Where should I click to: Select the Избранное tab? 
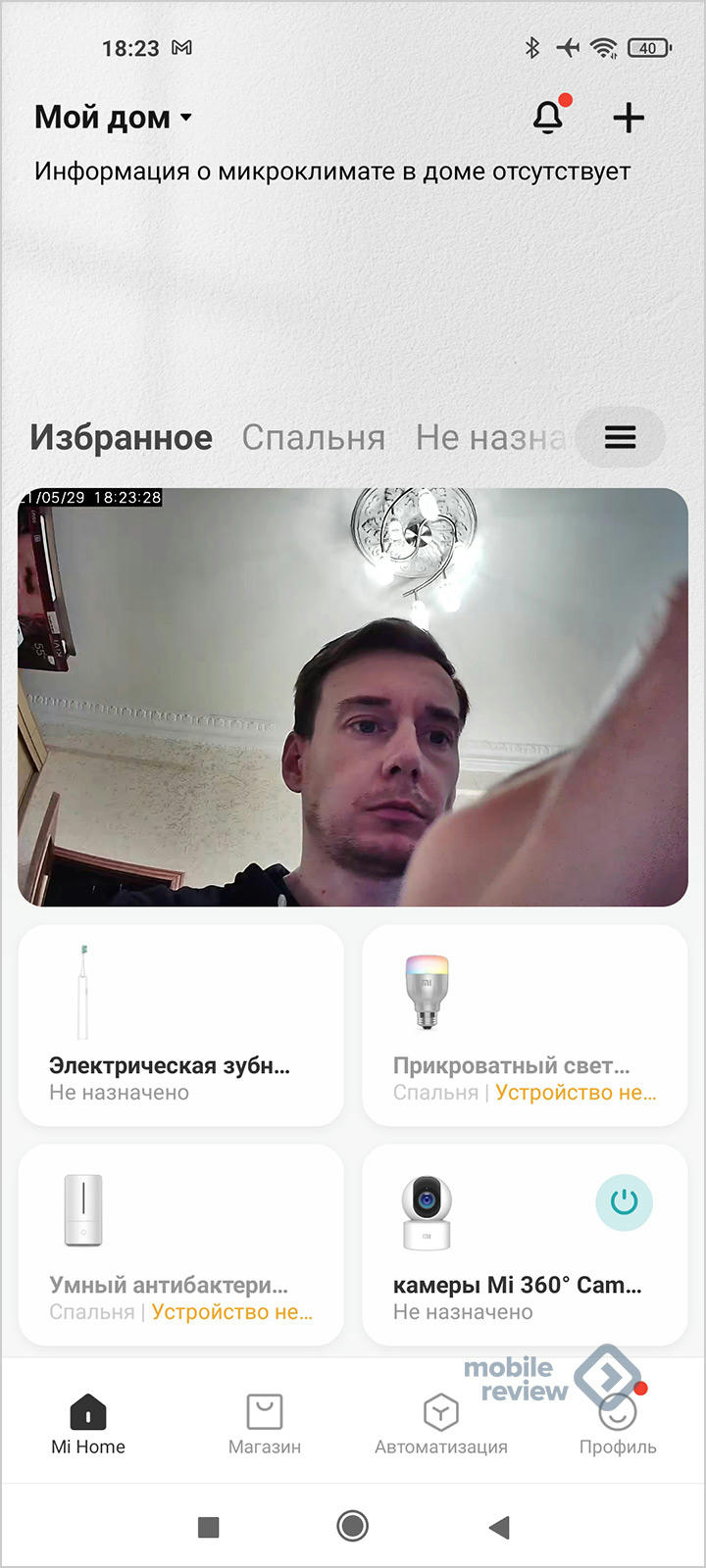pos(121,437)
